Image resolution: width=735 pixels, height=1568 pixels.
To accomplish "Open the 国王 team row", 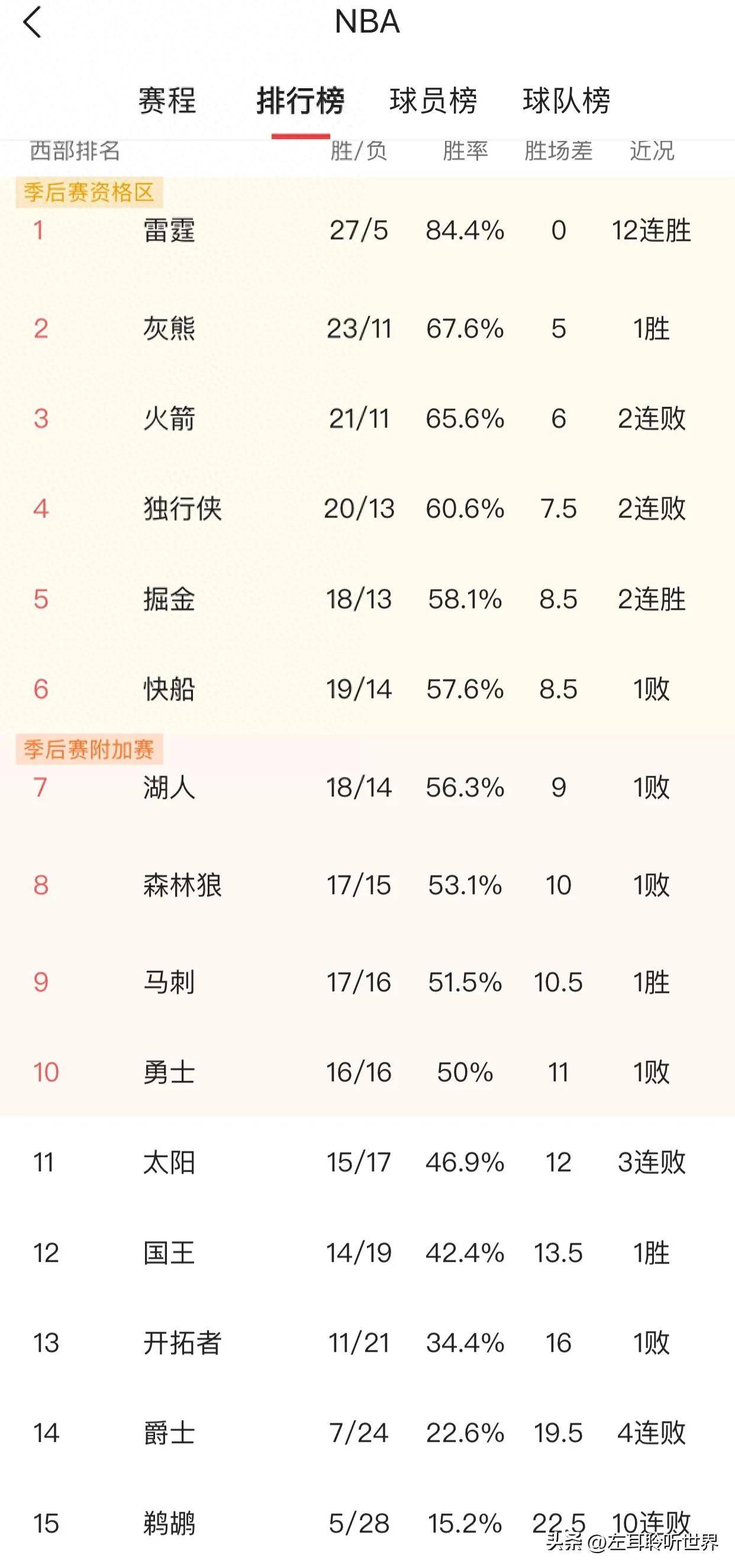I will coord(367,1253).
